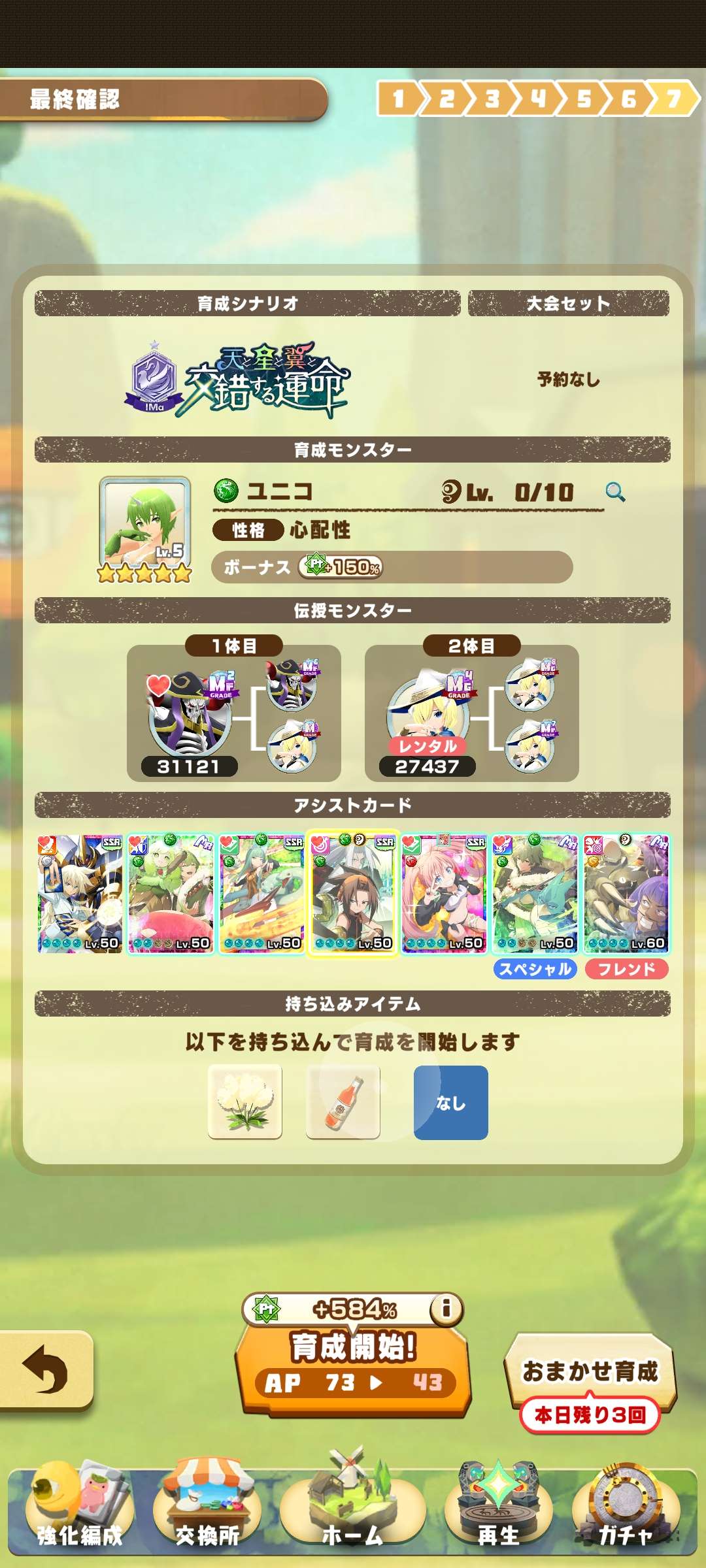
Task: Tap the white flower carry-in item
Action: click(245, 1102)
